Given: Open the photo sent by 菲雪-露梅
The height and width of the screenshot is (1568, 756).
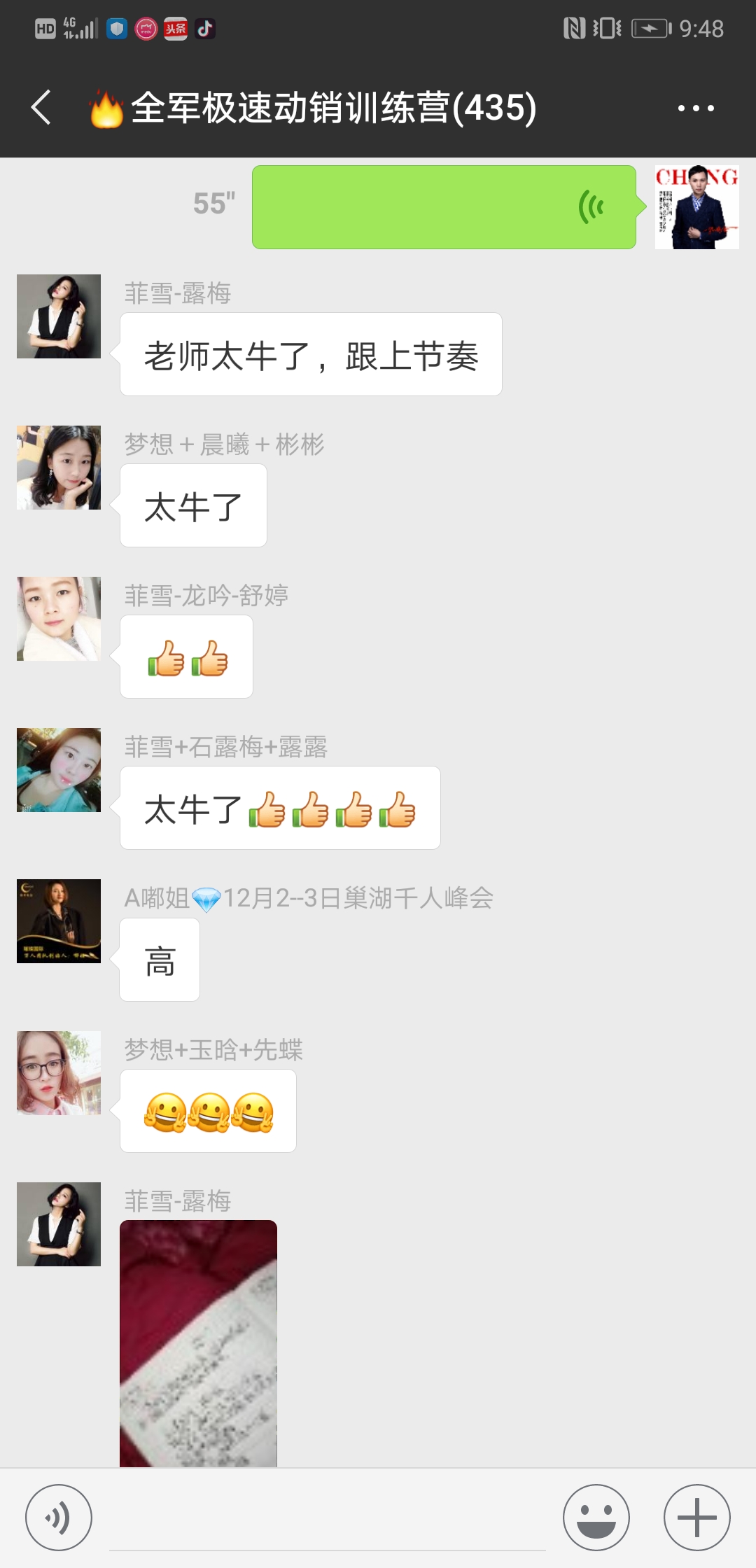Looking at the screenshot, I should (198, 1343).
